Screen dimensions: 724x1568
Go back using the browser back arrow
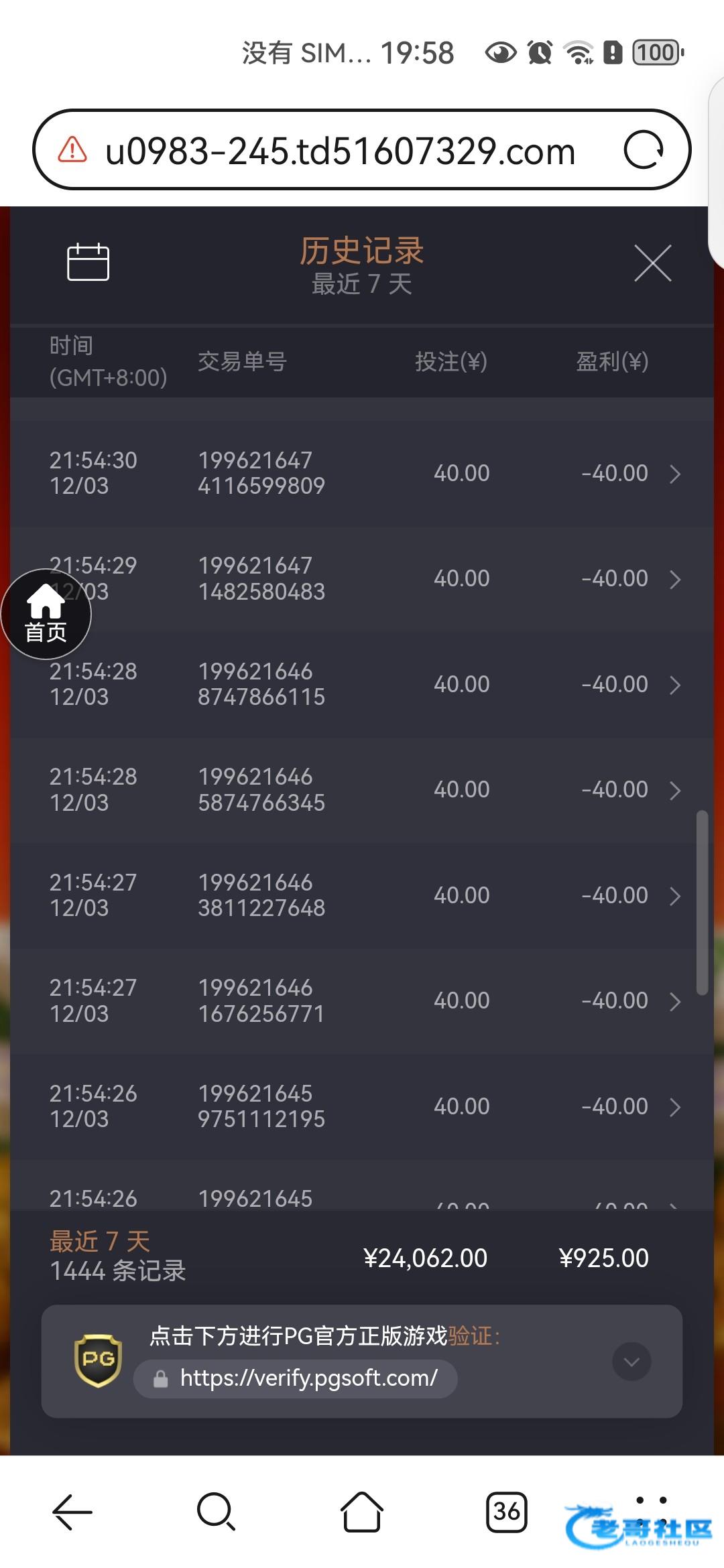tap(72, 1512)
